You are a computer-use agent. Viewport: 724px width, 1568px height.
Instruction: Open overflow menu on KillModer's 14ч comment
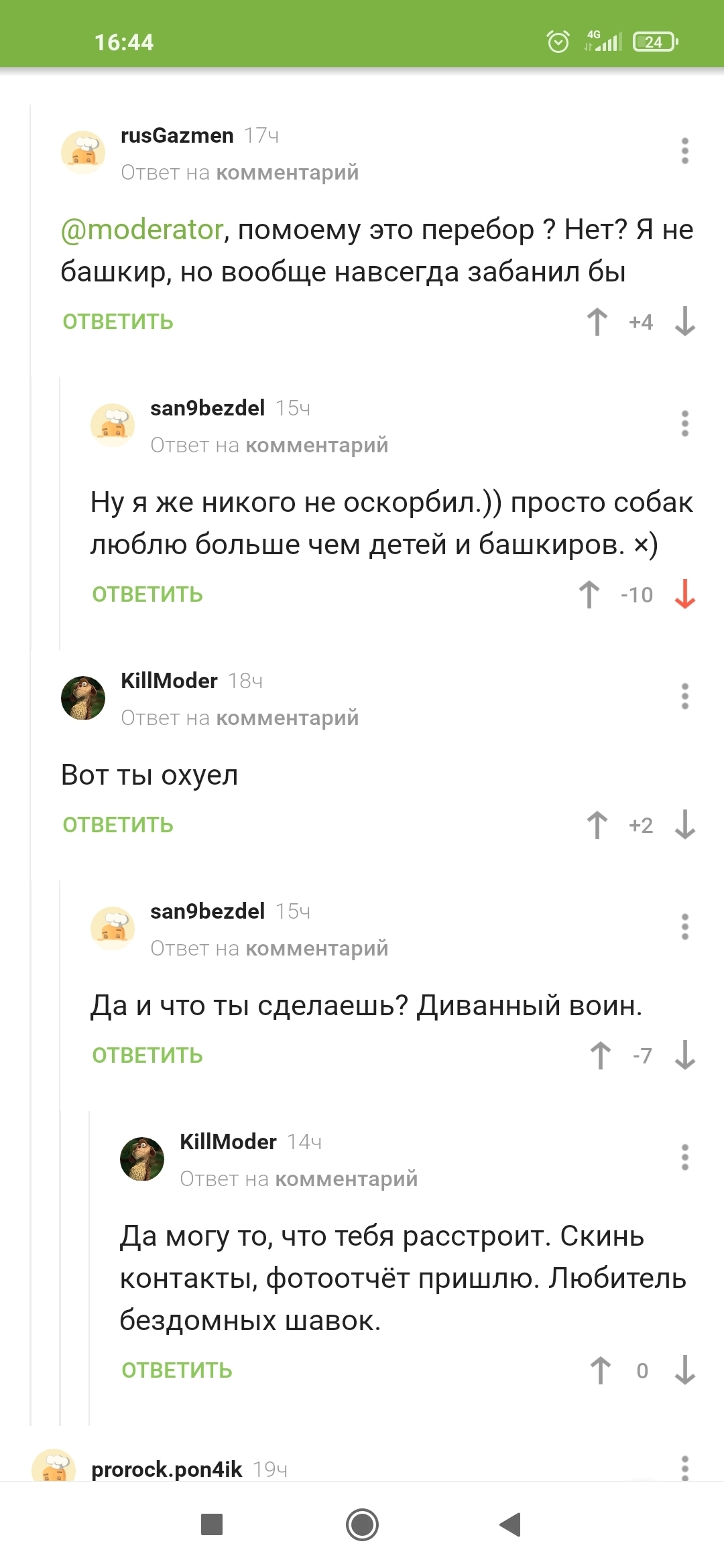684,1158
